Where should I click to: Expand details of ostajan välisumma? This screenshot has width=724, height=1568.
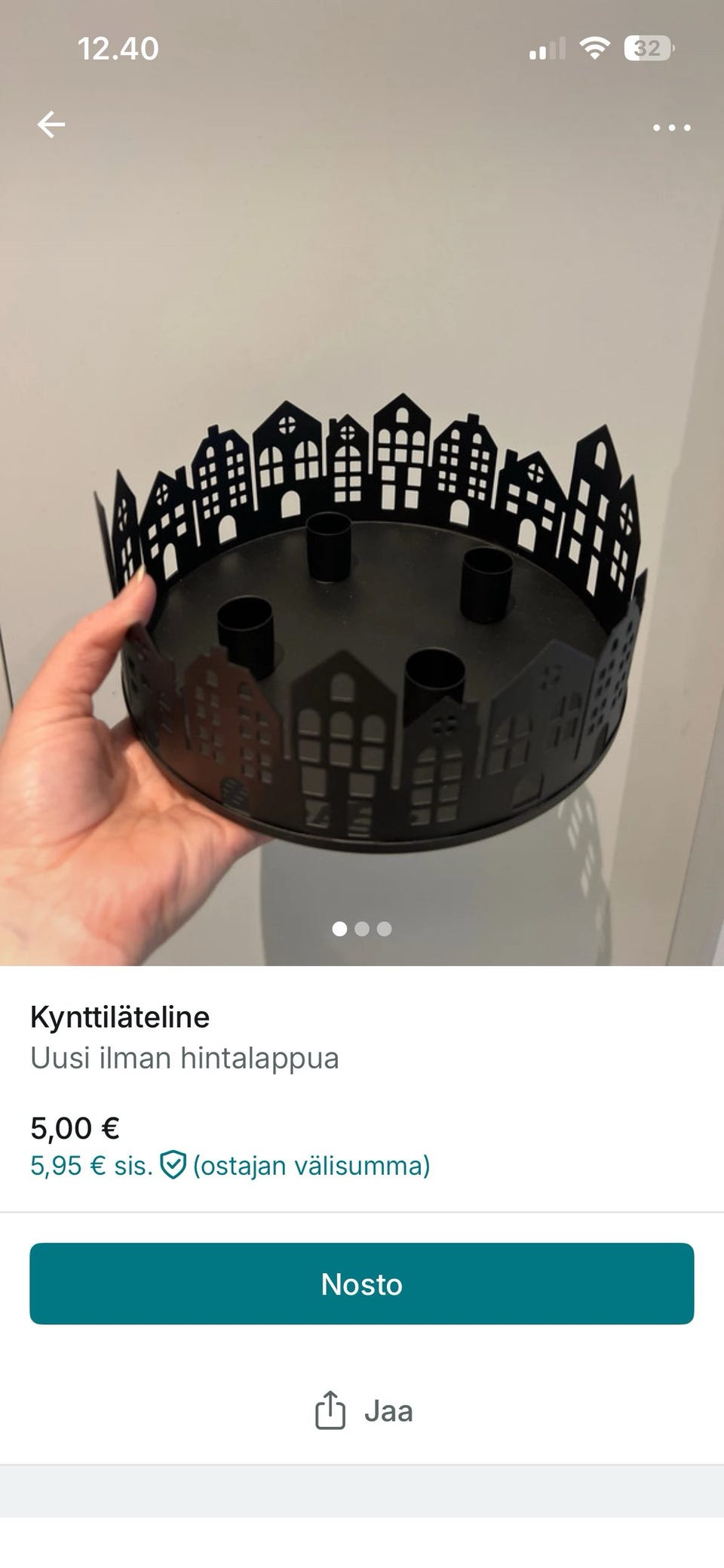(311, 1165)
